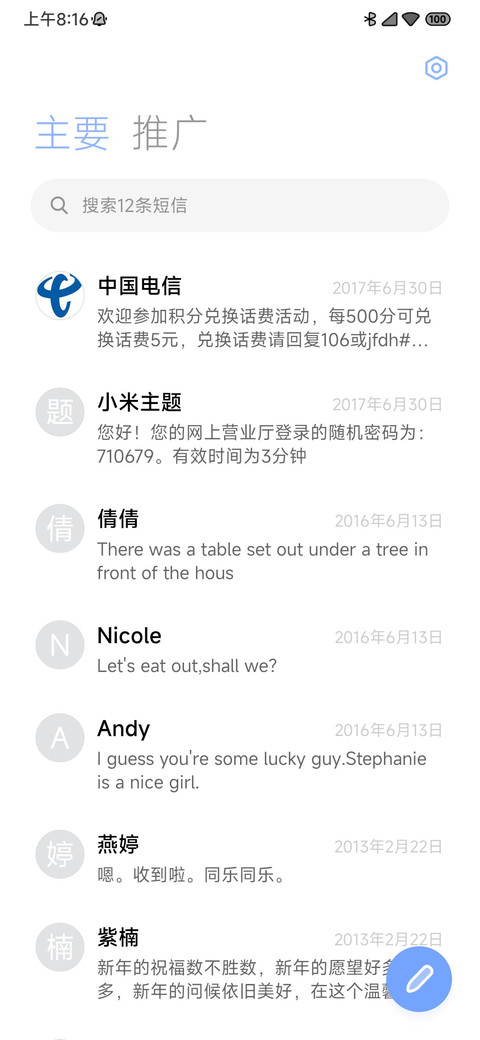Viewport: 480px width, 1040px height.
Task: Open the message from 紫楠
Action: coord(219,964)
